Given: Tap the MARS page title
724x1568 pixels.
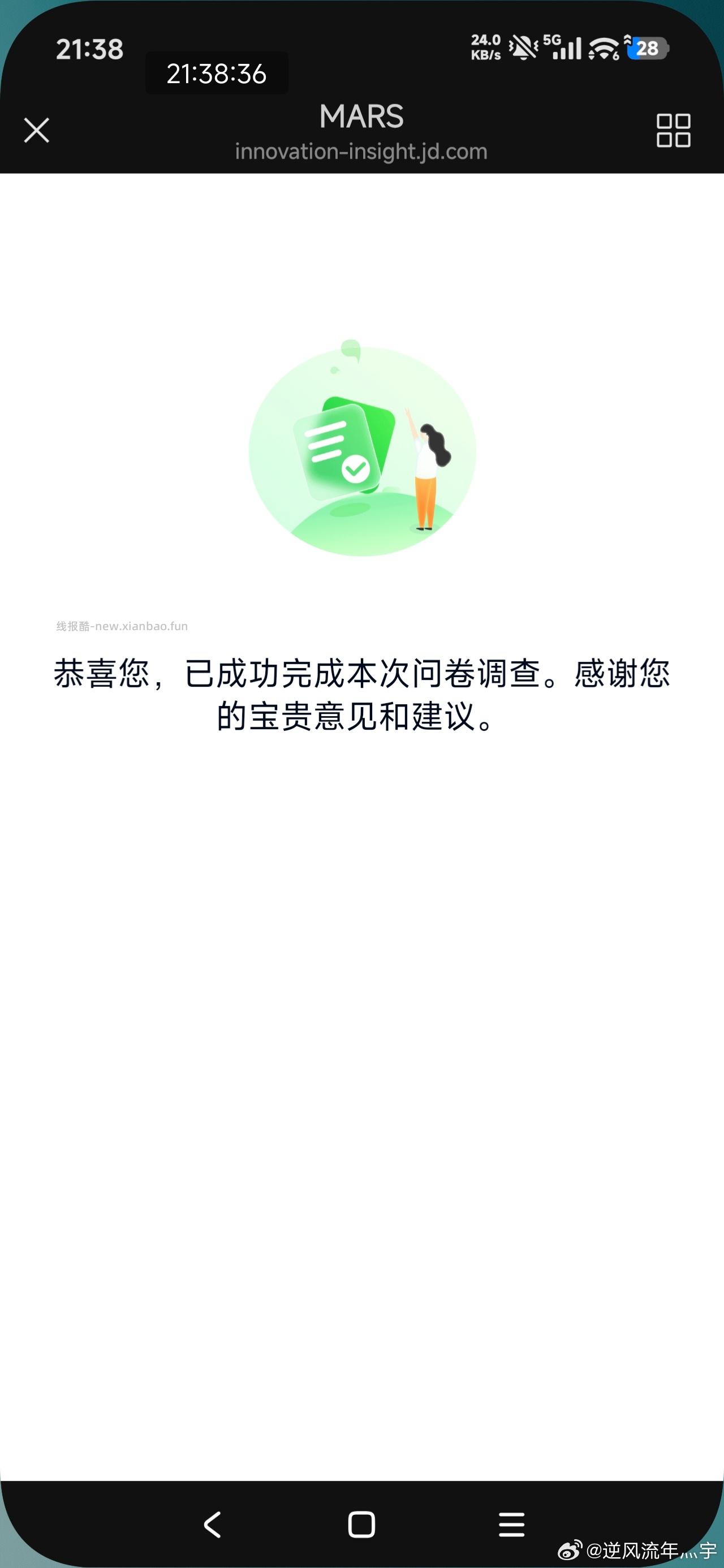Looking at the screenshot, I should coord(361,117).
